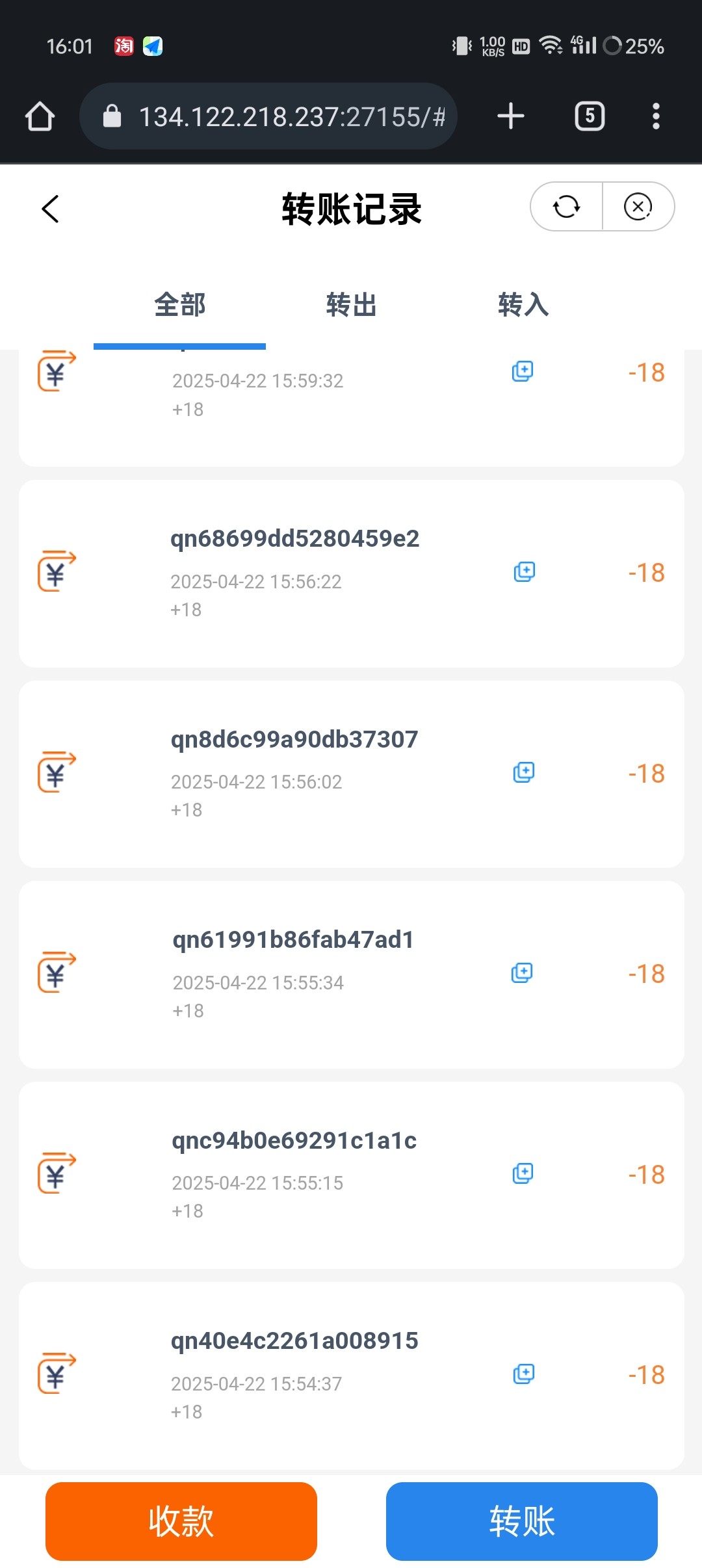
Task: Open a new browser tab
Action: click(511, 116)
